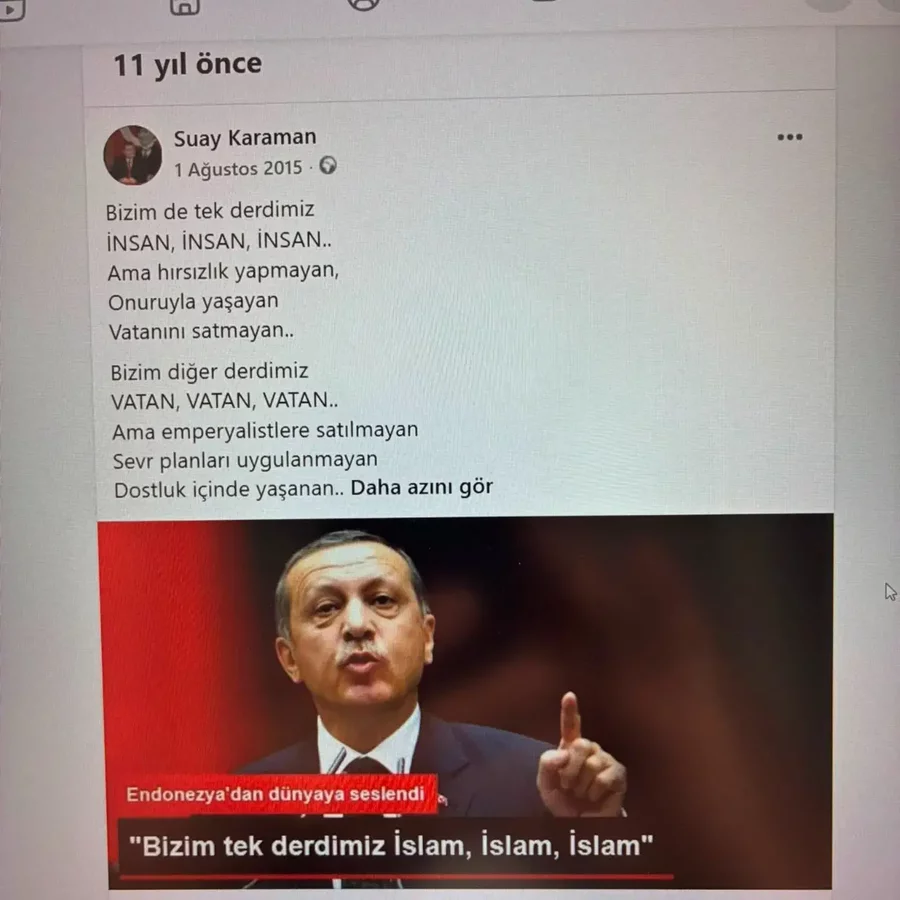The width and height of the screenshot is (900, 900).
Task: Open the marketplace tab in top bar
Action: pyautogui.click(x=185, y=6)
